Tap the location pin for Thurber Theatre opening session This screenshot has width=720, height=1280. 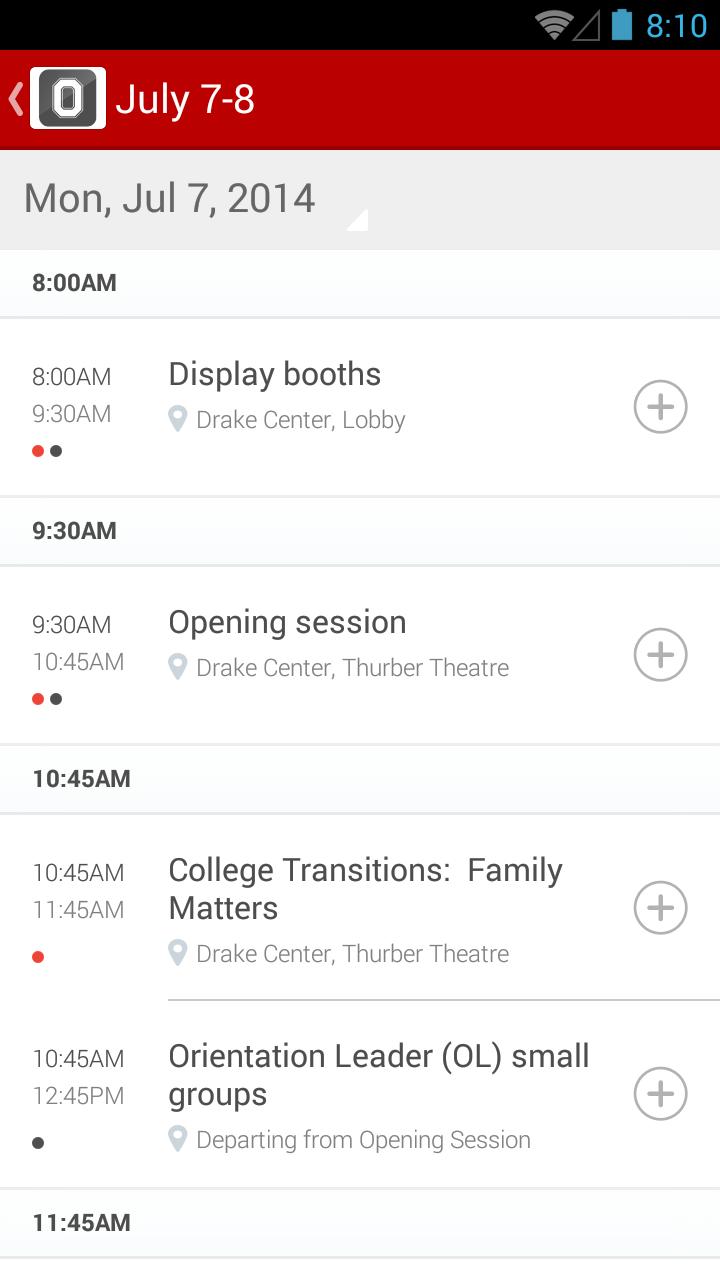pyautogui.click(x=179, y=667)
